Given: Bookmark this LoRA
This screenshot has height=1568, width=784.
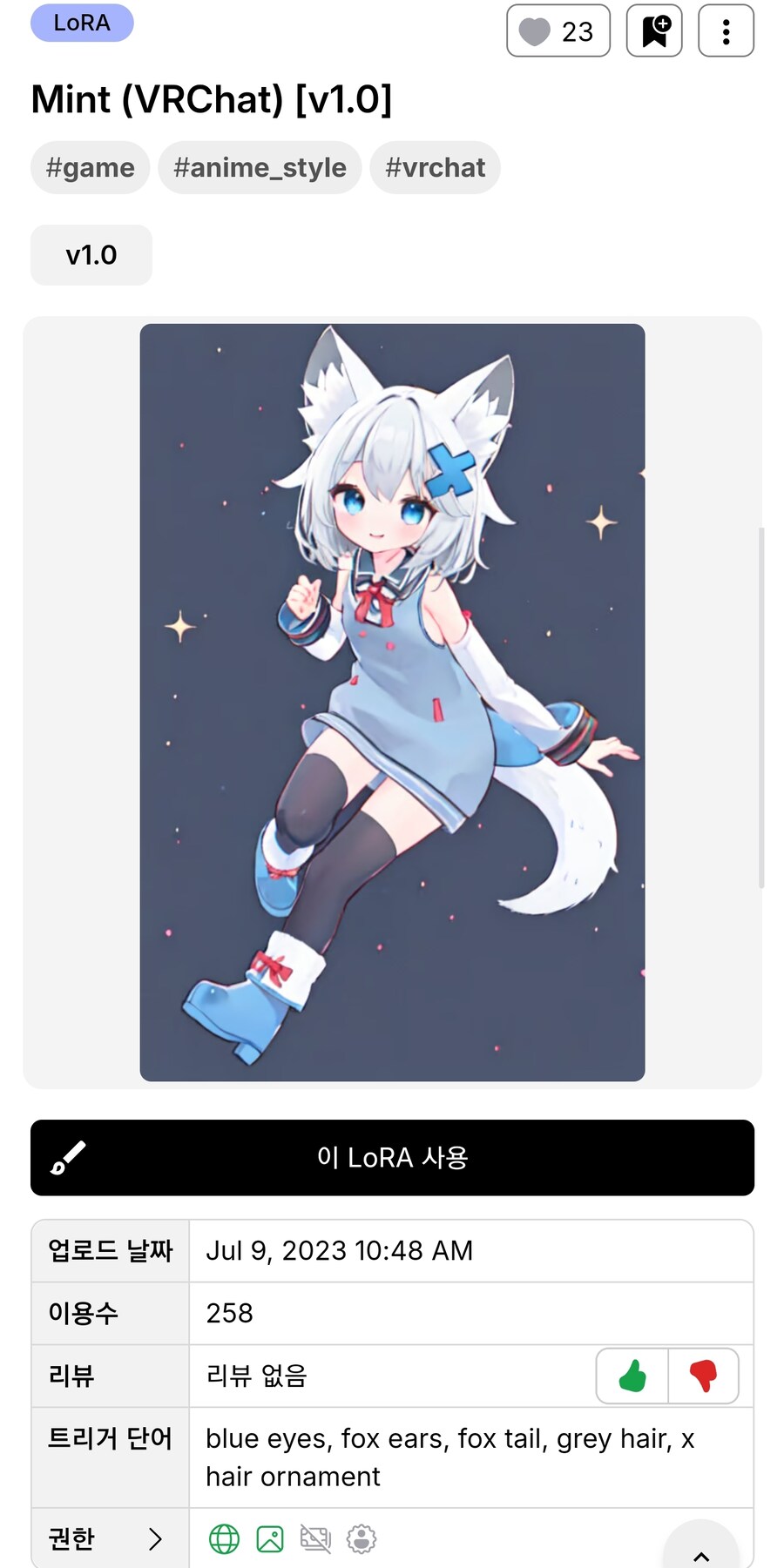Looking at the screenshot, I should coord(654,31).
